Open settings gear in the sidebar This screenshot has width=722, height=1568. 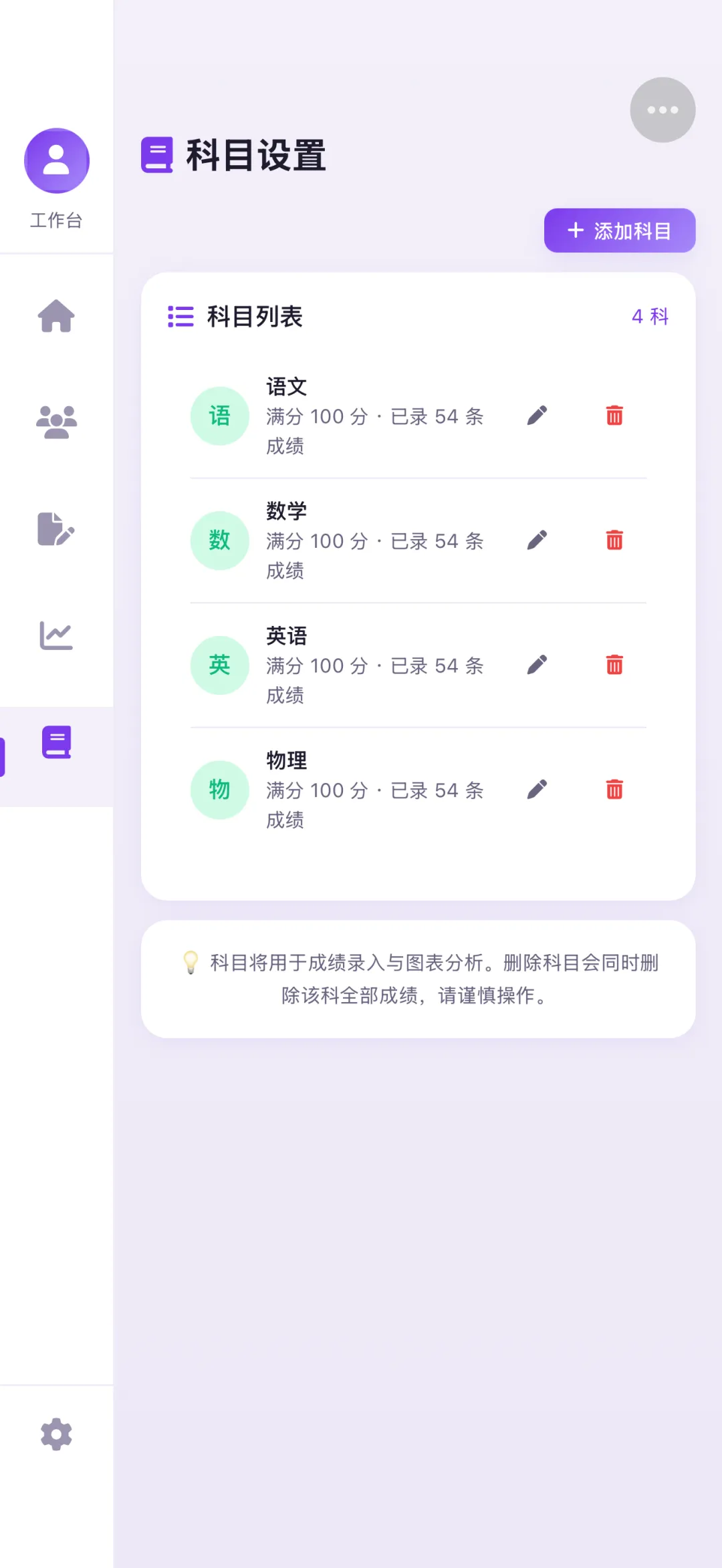click(x=56, y=1434)
